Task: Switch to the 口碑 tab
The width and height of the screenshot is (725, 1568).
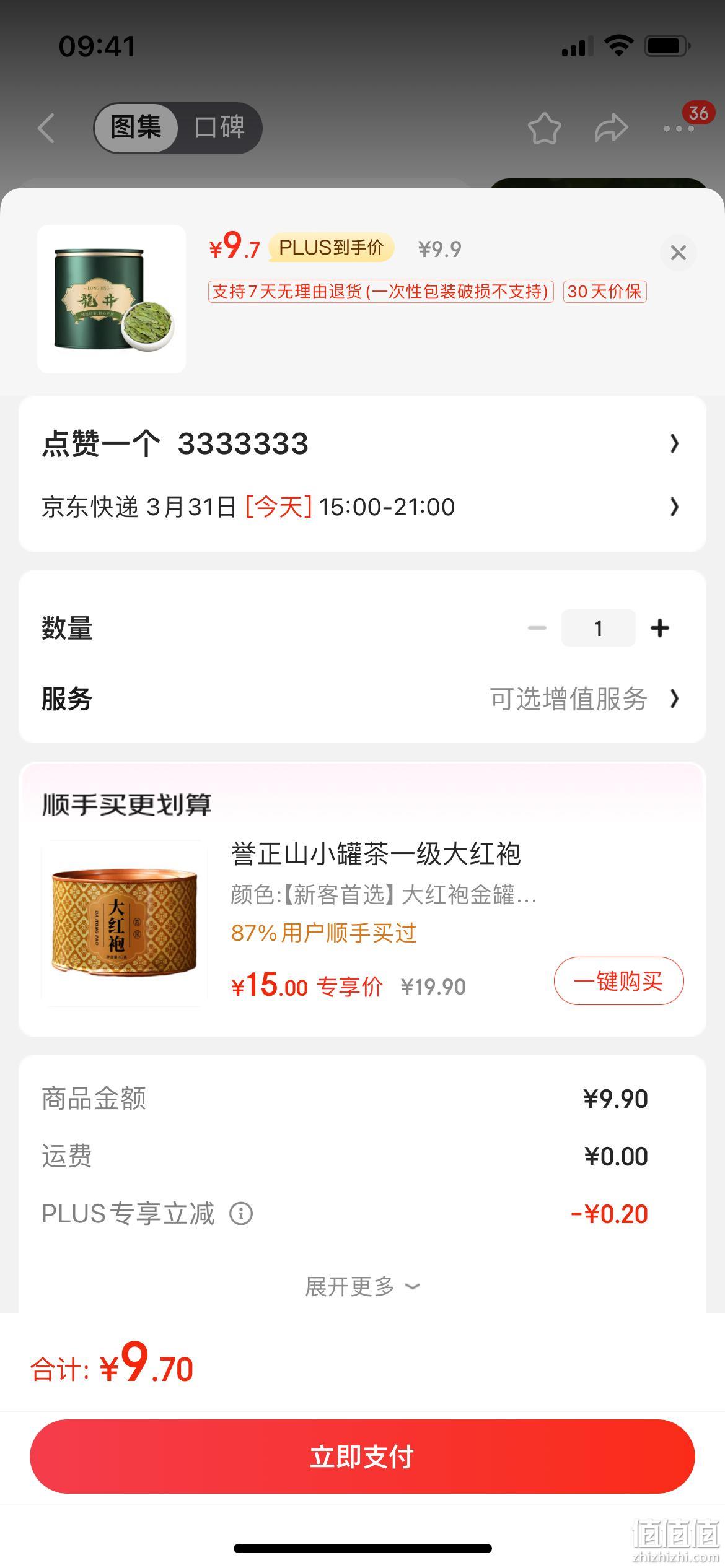Action: click(220, 128)
